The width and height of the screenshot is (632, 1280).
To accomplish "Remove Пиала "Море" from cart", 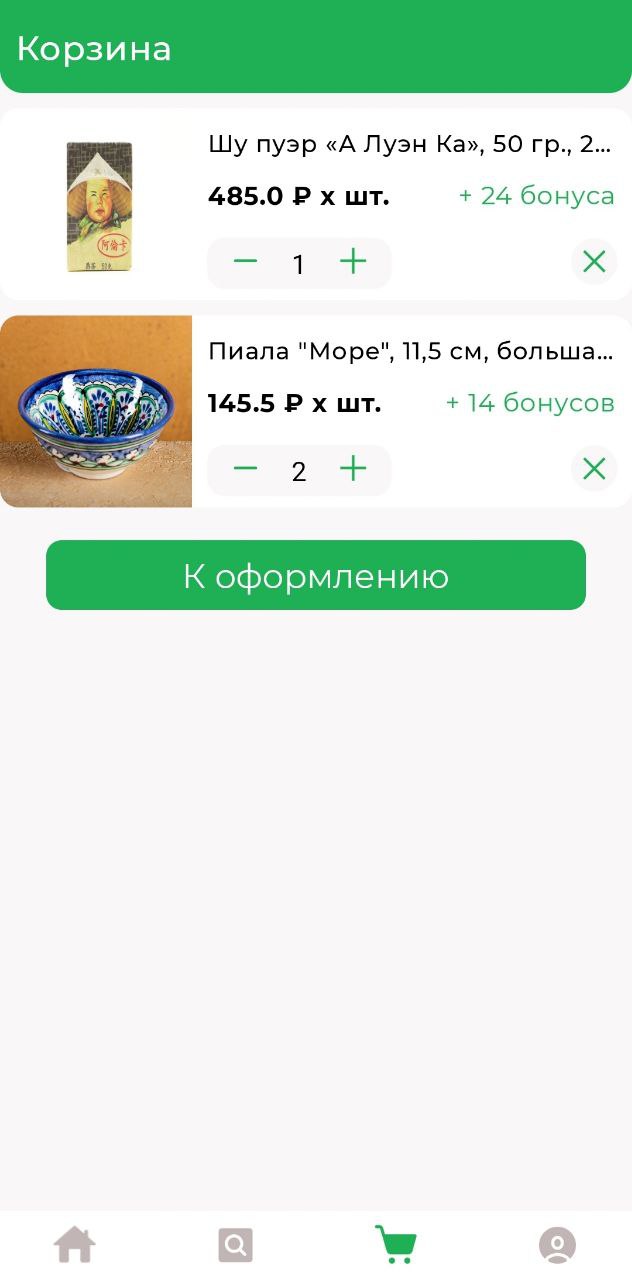I will pos(594,469).
